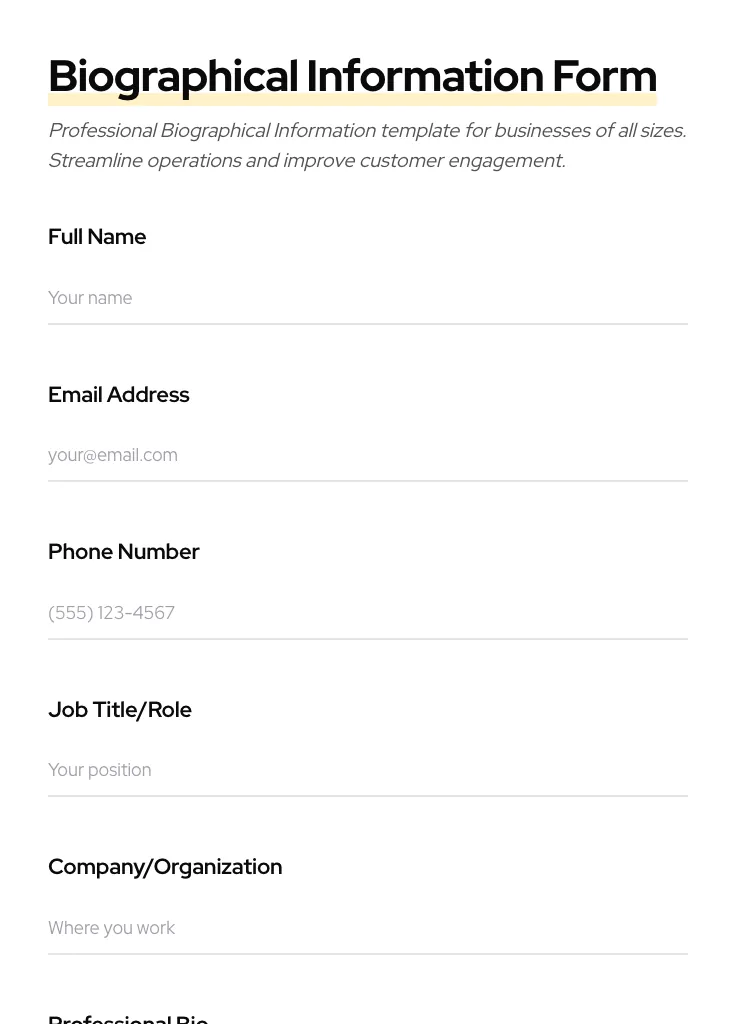The image size is (736, 1024).
Task: Tap the Full Name input field
Action: pyautogui.click(x=367, y=298)
